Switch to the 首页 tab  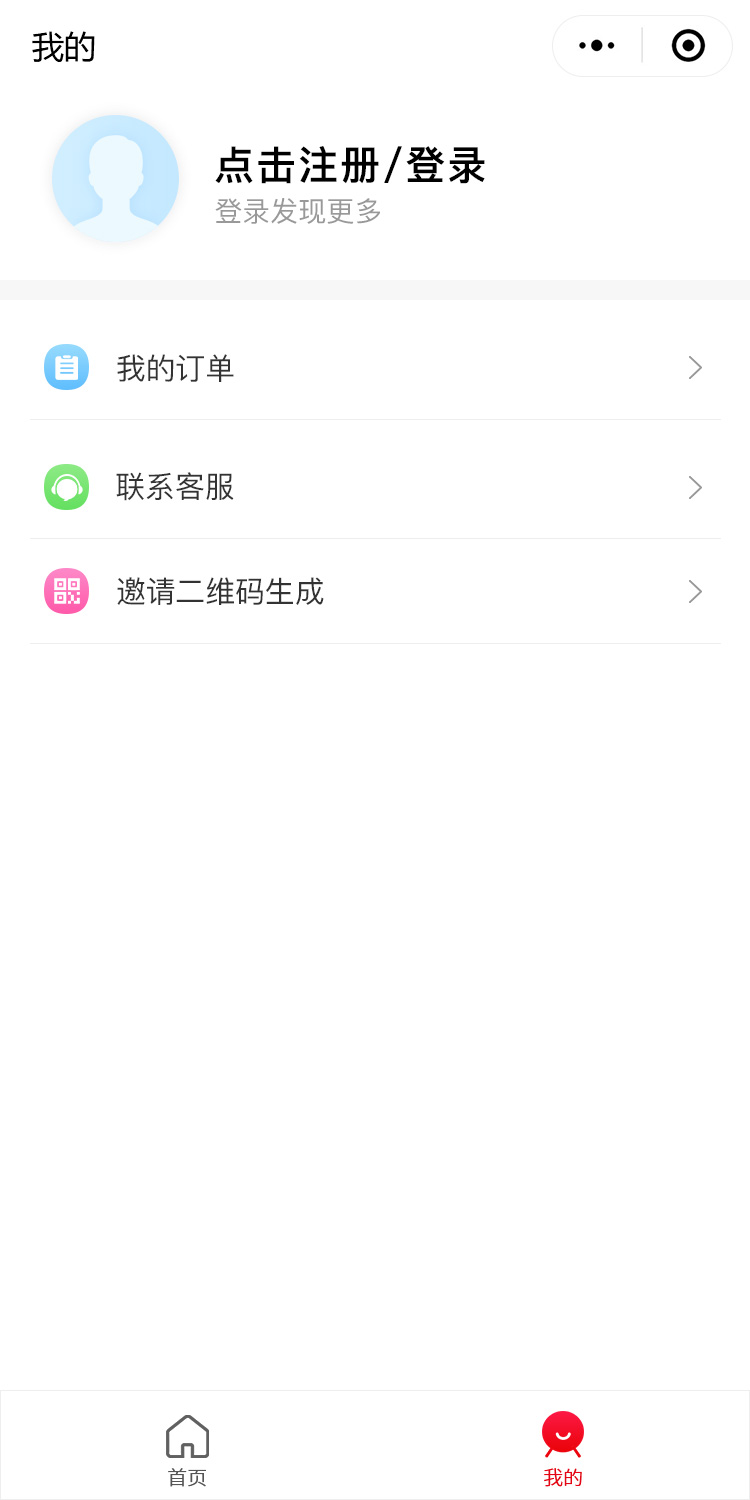click(x=187, y=1448)
